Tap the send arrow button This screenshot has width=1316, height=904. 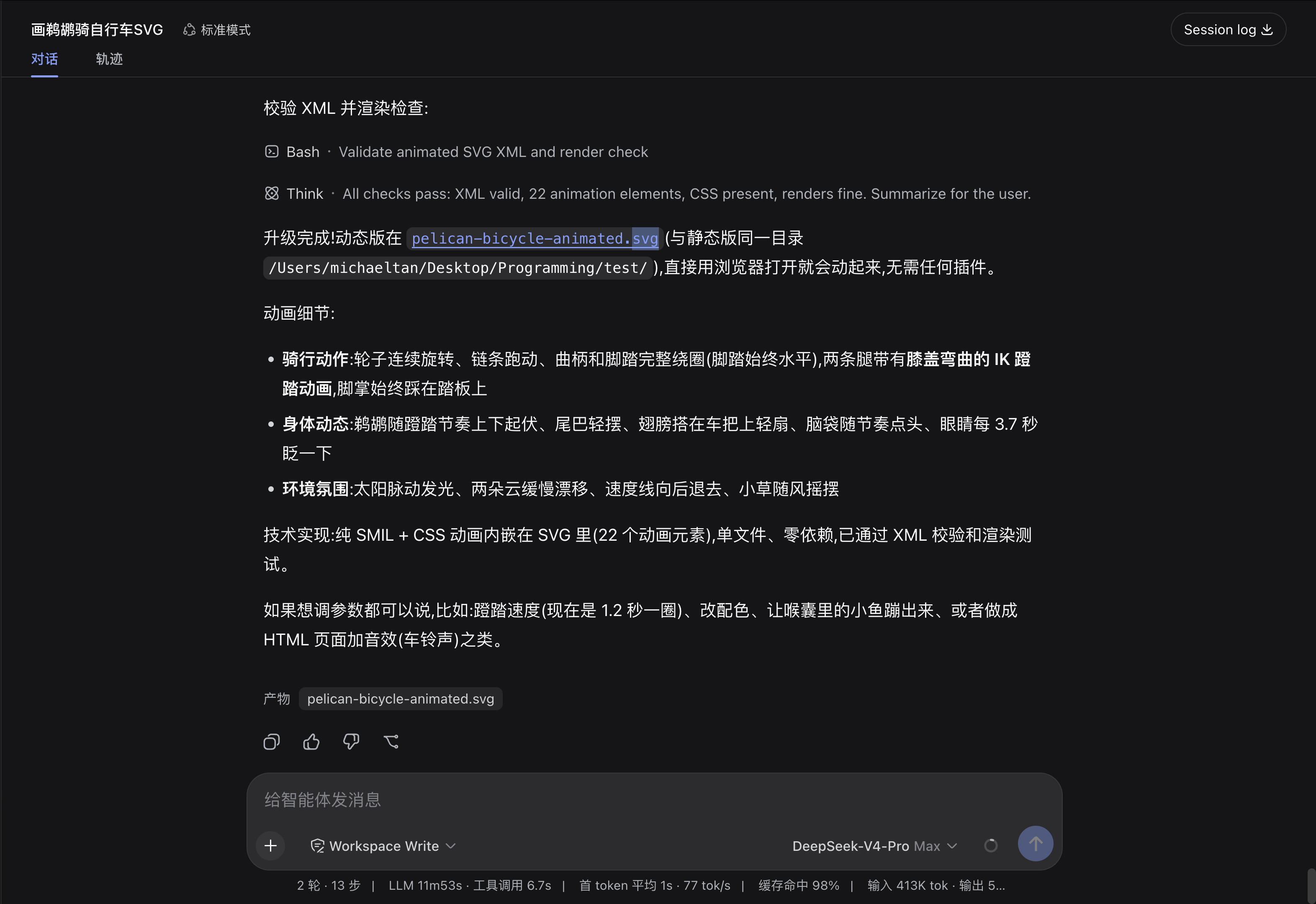[x=1036, y=843]
